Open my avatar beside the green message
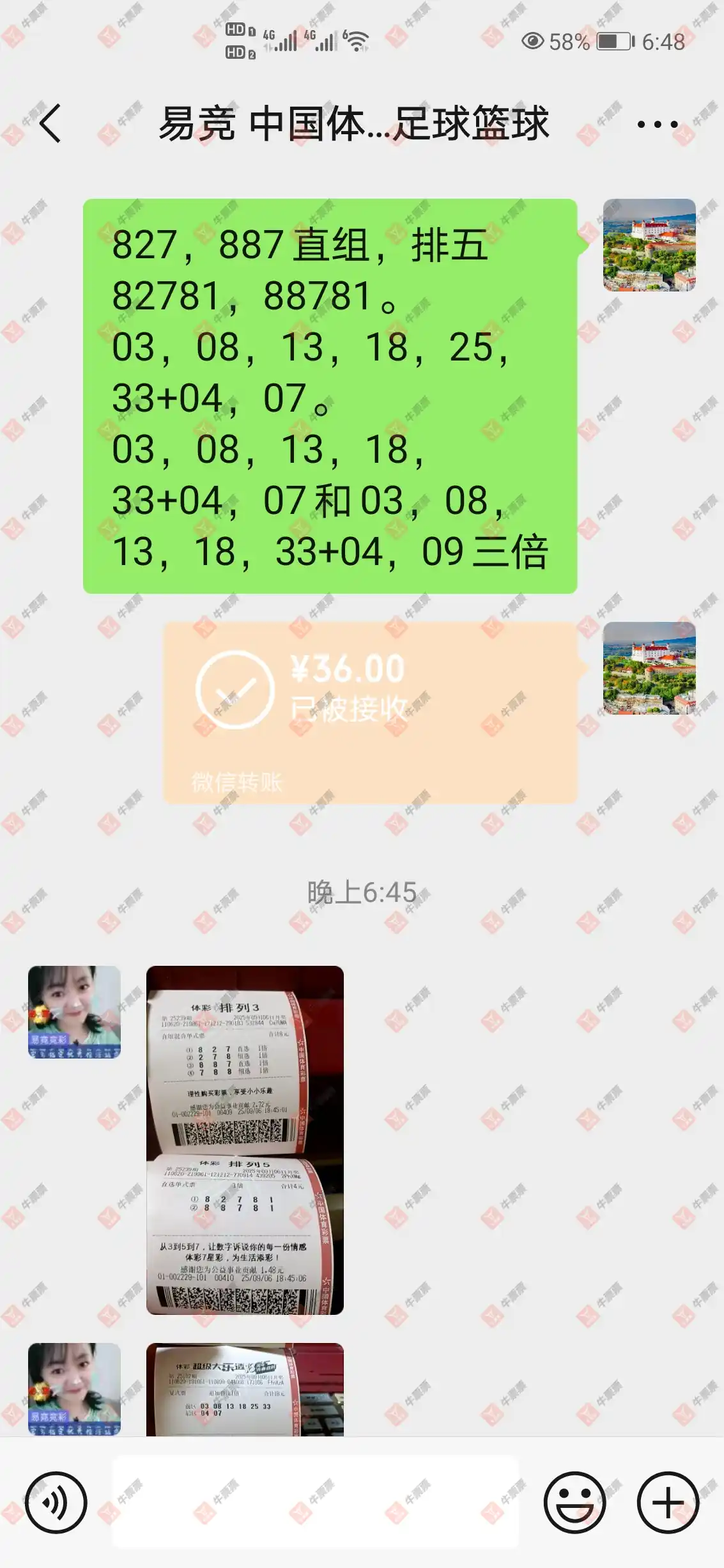The image size is (724, 1568). [649, 245]
